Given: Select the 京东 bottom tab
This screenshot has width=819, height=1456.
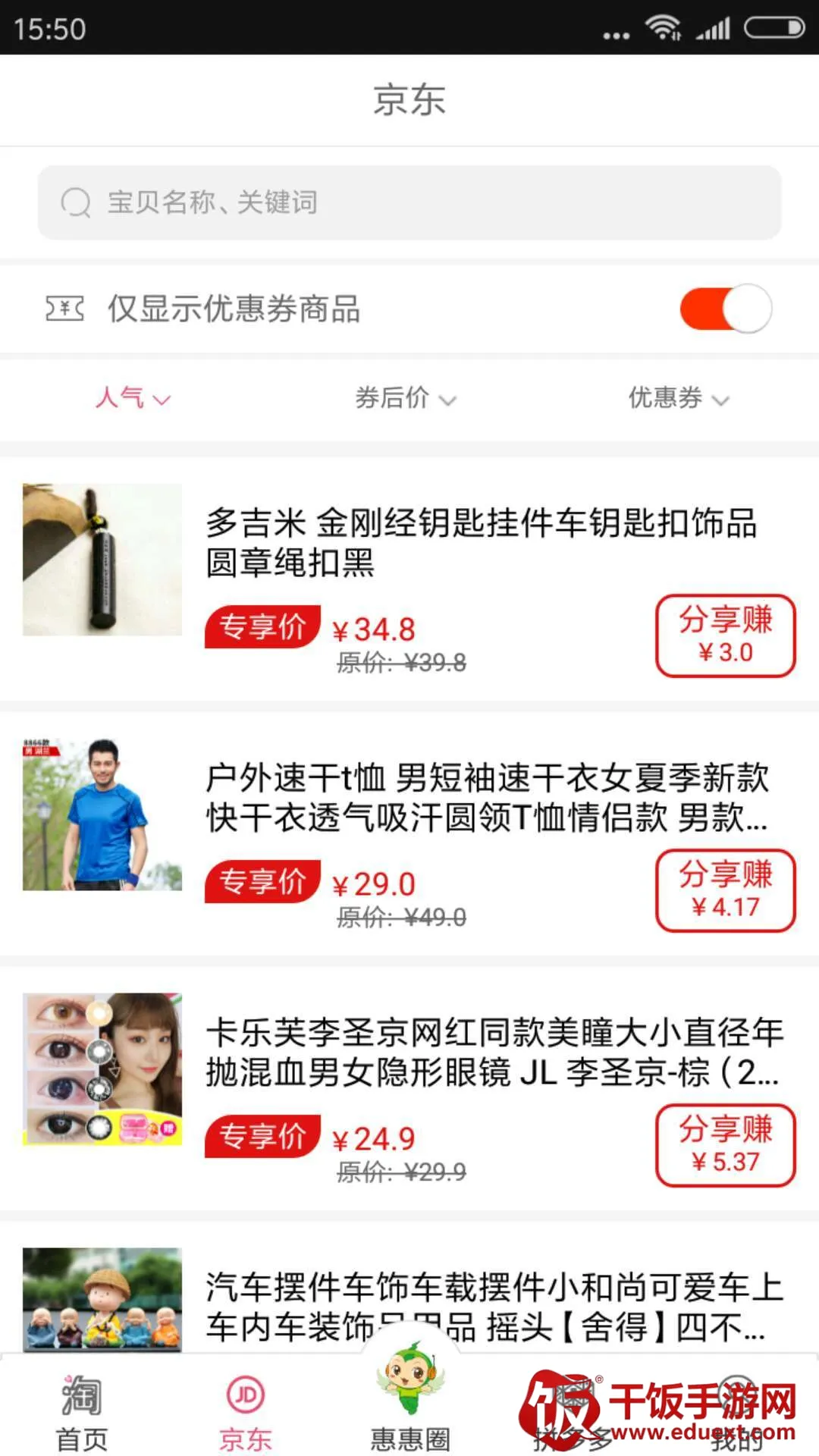Looking at the screenshot, I should pos(246,1412).
